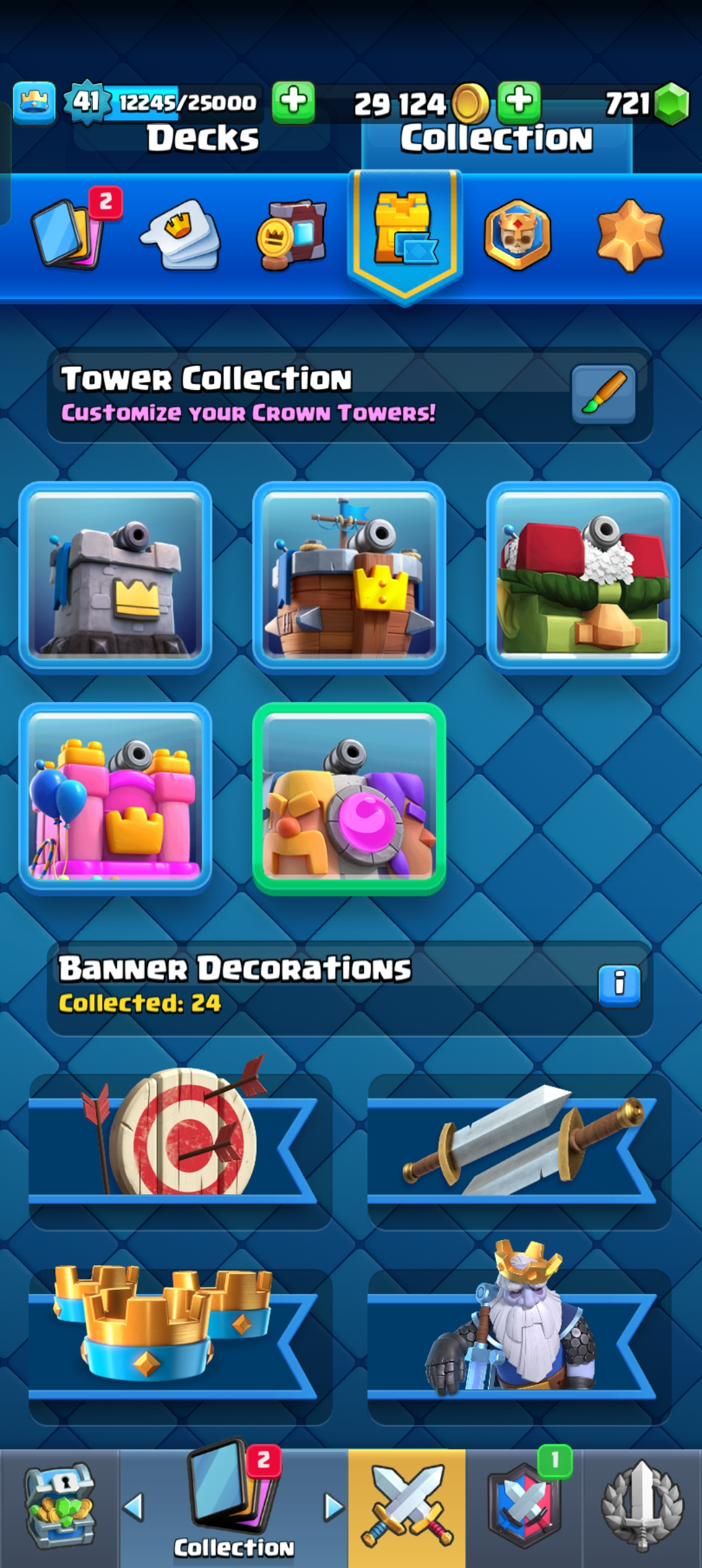The image size is (702, 1568).
Task: Select the green-highlighted barbarian face tower skin
Action: point(349,798)
